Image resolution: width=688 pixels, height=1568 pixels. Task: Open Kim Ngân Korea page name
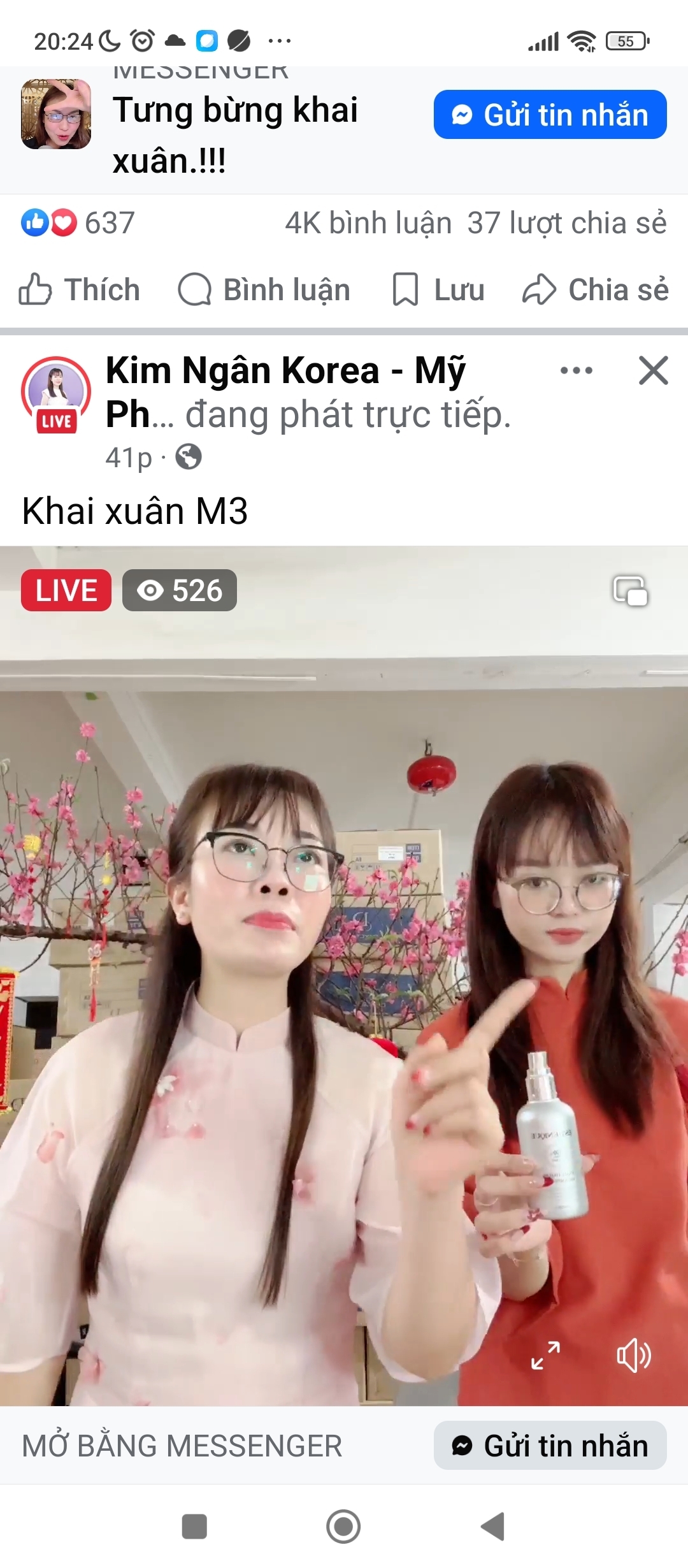(285, 371)
